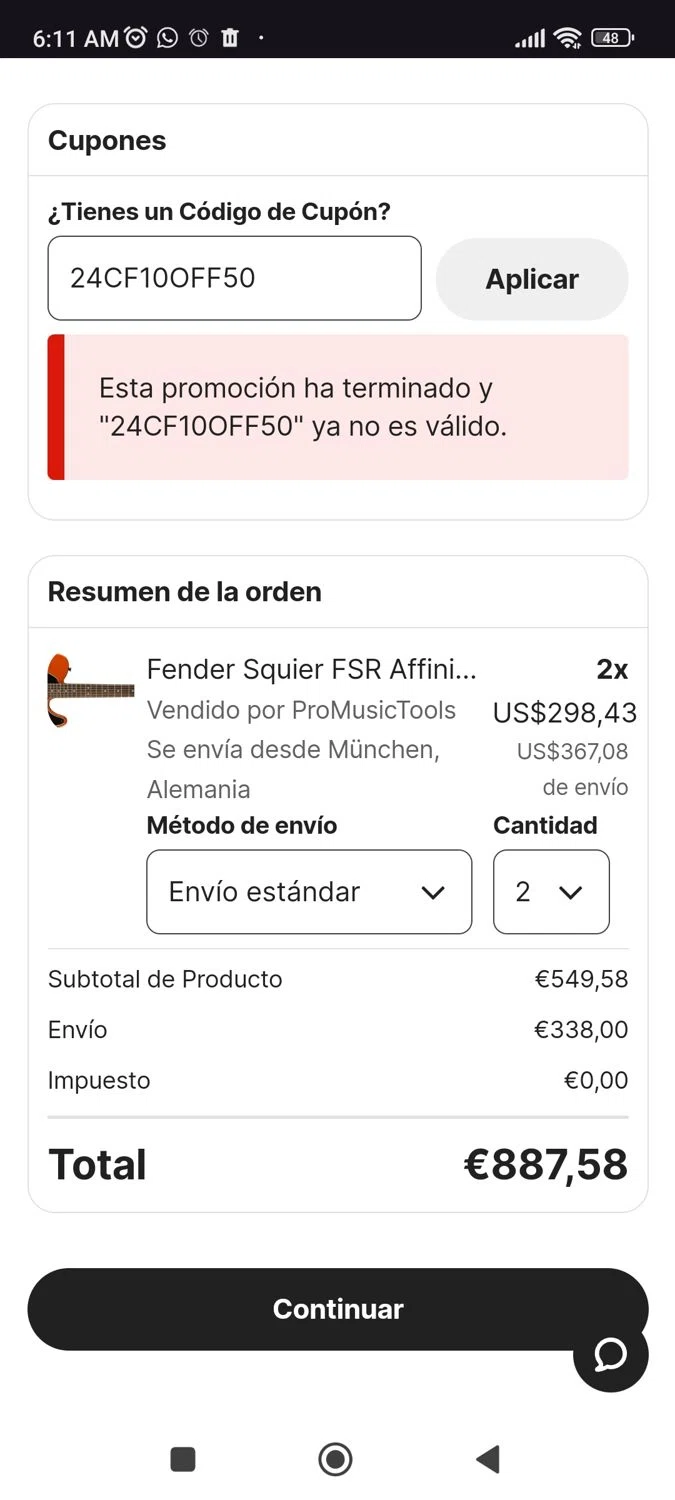Tap the coupon code input field
This screenshot has height=1500, width=675.
[x=234, y=278]
